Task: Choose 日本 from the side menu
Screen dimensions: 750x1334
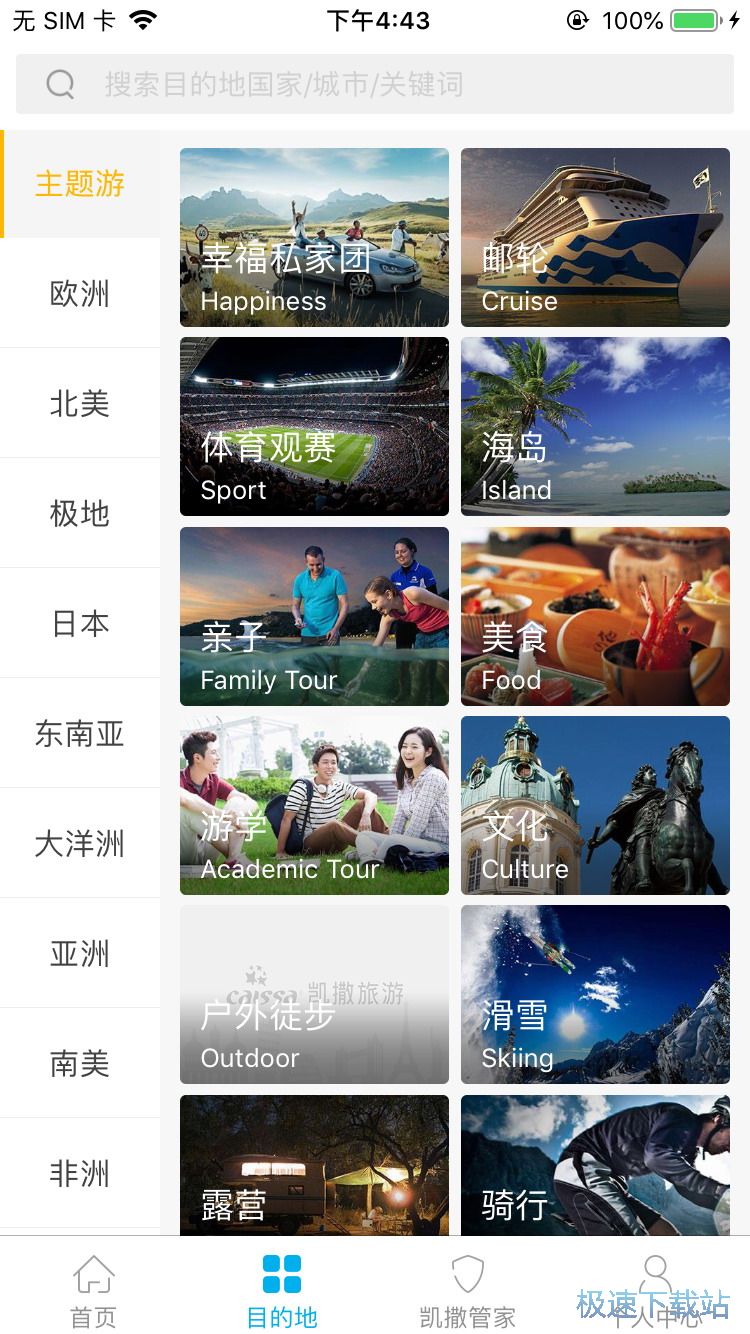Action: [80, 624]
